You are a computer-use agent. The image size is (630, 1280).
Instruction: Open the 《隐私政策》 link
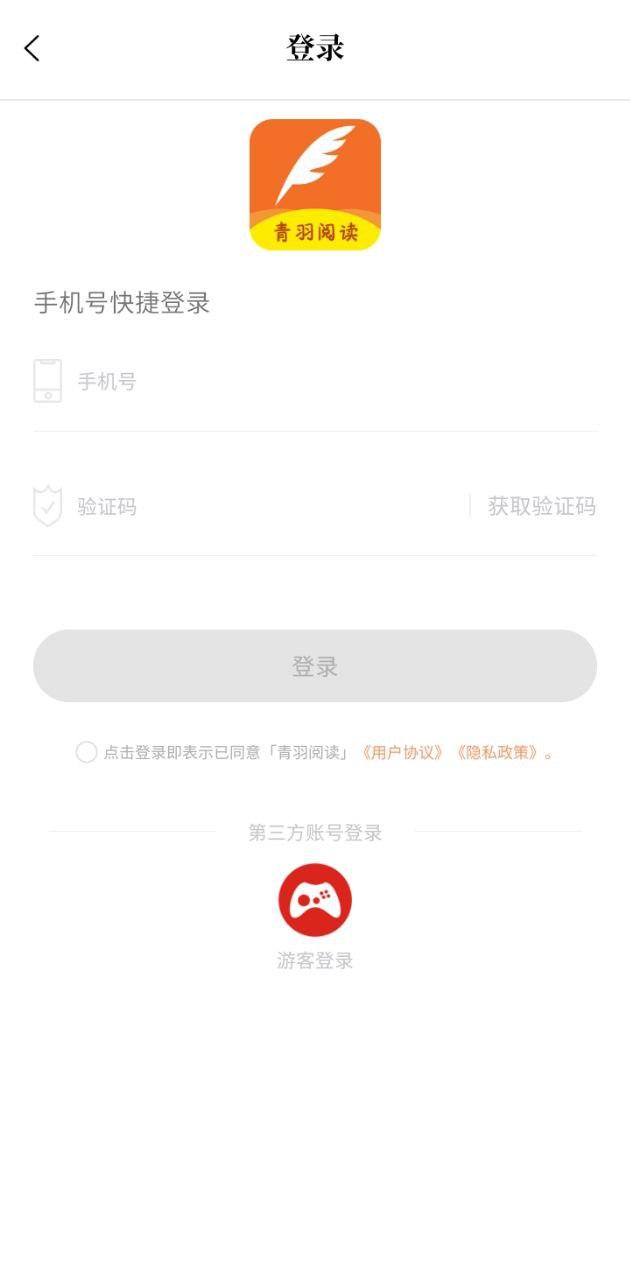pyautogui.click(x=497, y=752)
